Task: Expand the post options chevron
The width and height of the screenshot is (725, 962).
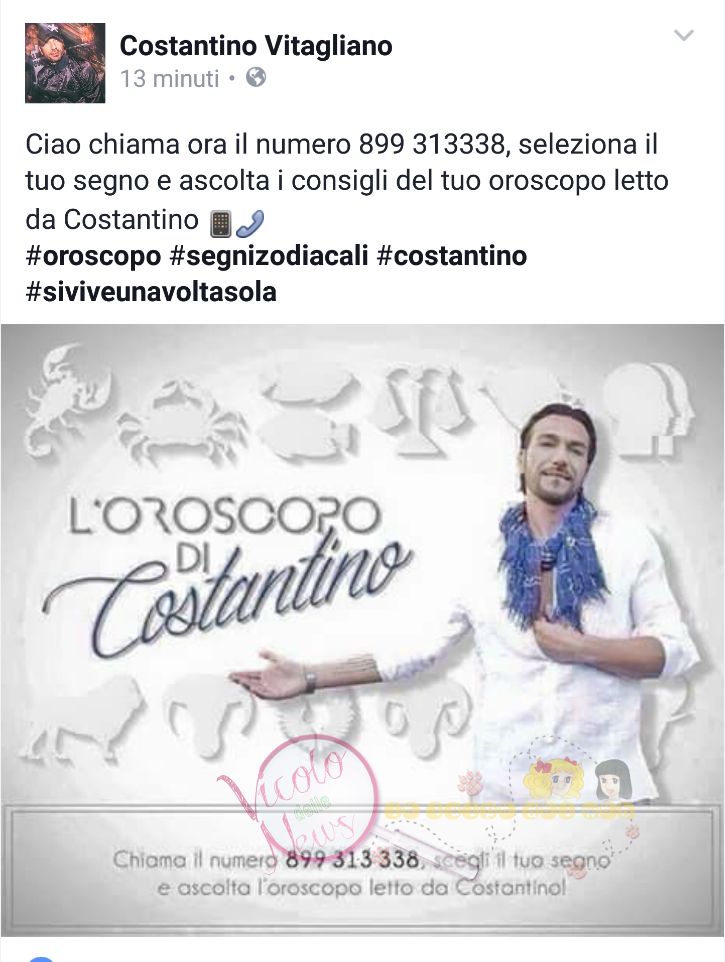Action: point(684,36)
